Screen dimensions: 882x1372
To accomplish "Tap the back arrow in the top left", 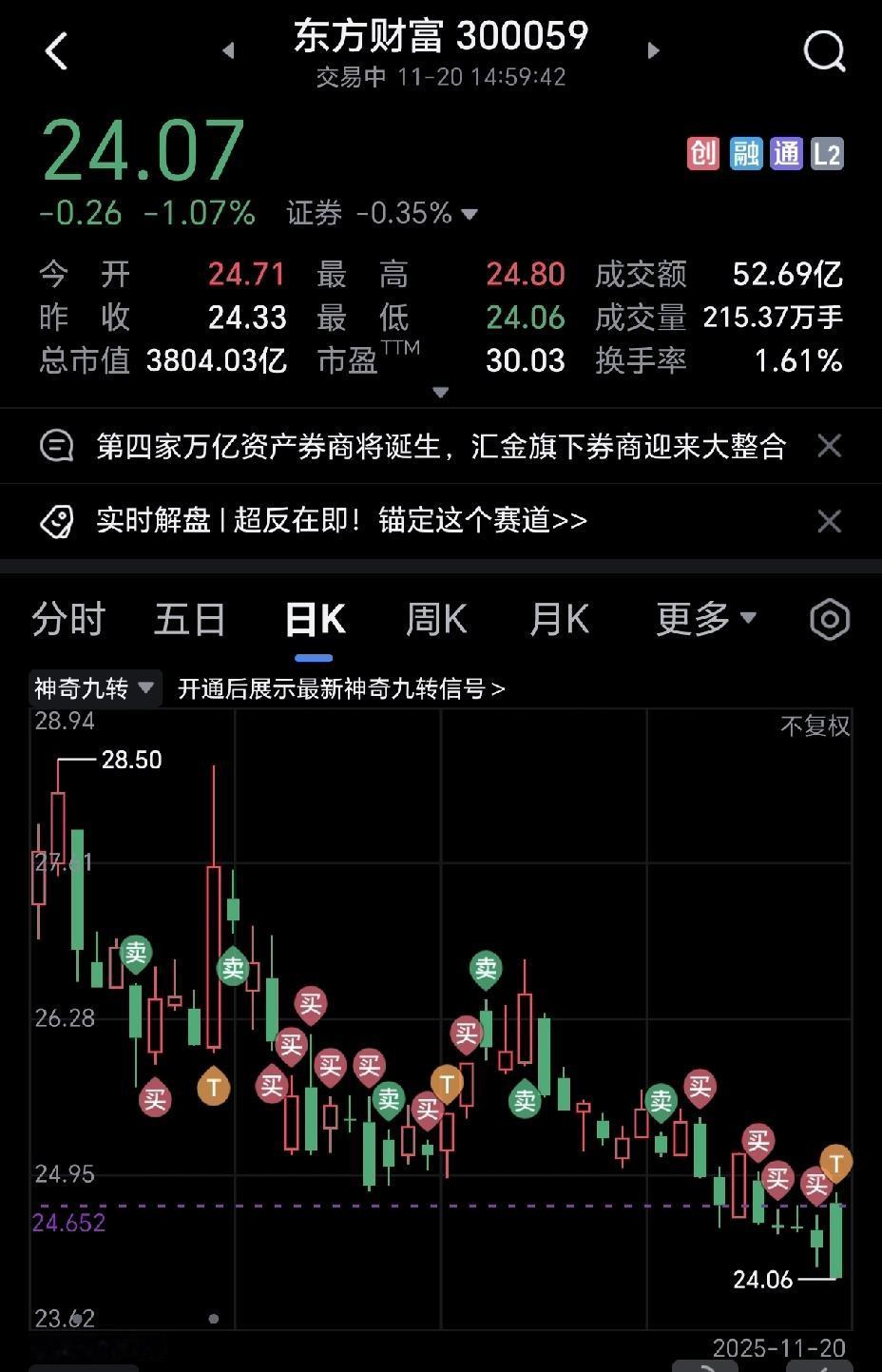I will pos(57,51).
